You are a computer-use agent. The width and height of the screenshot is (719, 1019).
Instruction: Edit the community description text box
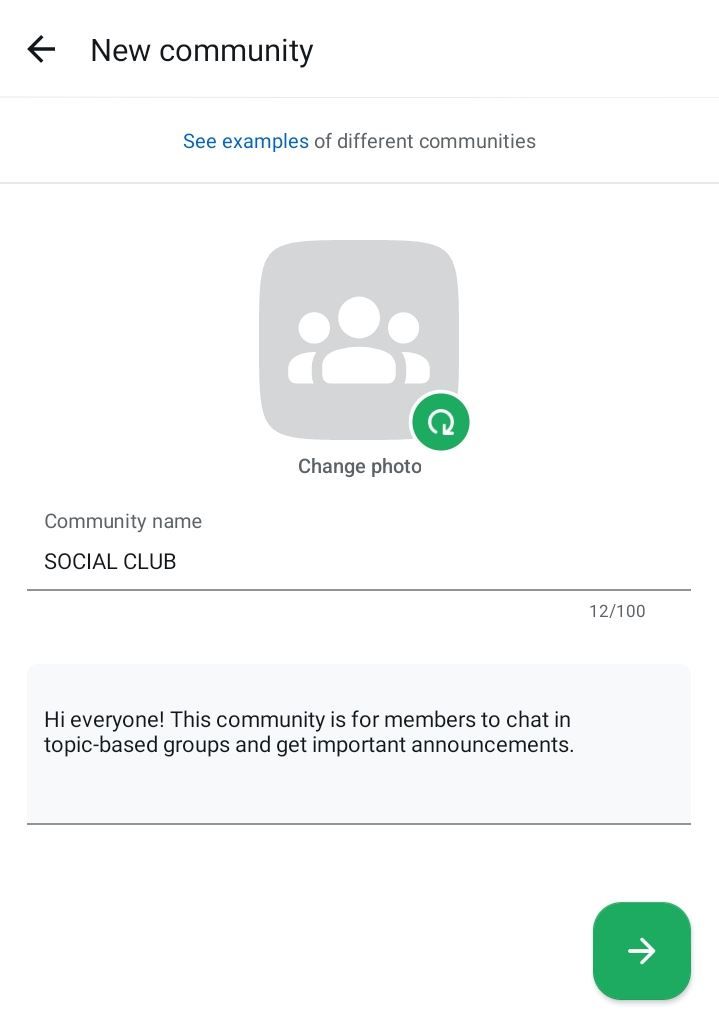358,743
